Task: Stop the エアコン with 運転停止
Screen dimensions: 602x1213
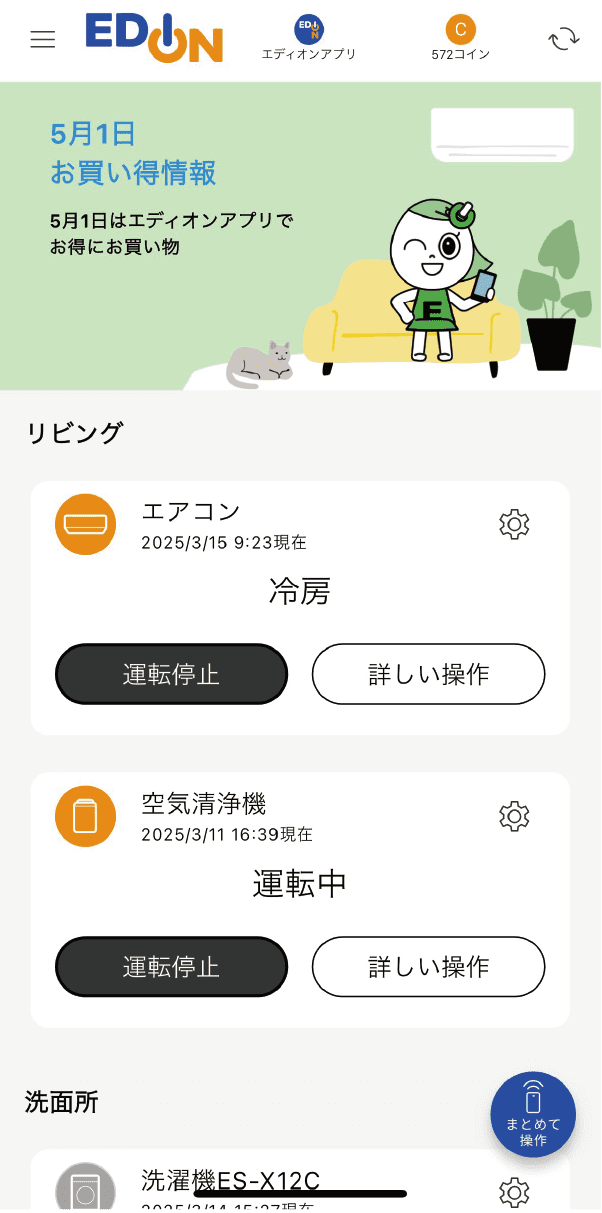Action: 171,674
